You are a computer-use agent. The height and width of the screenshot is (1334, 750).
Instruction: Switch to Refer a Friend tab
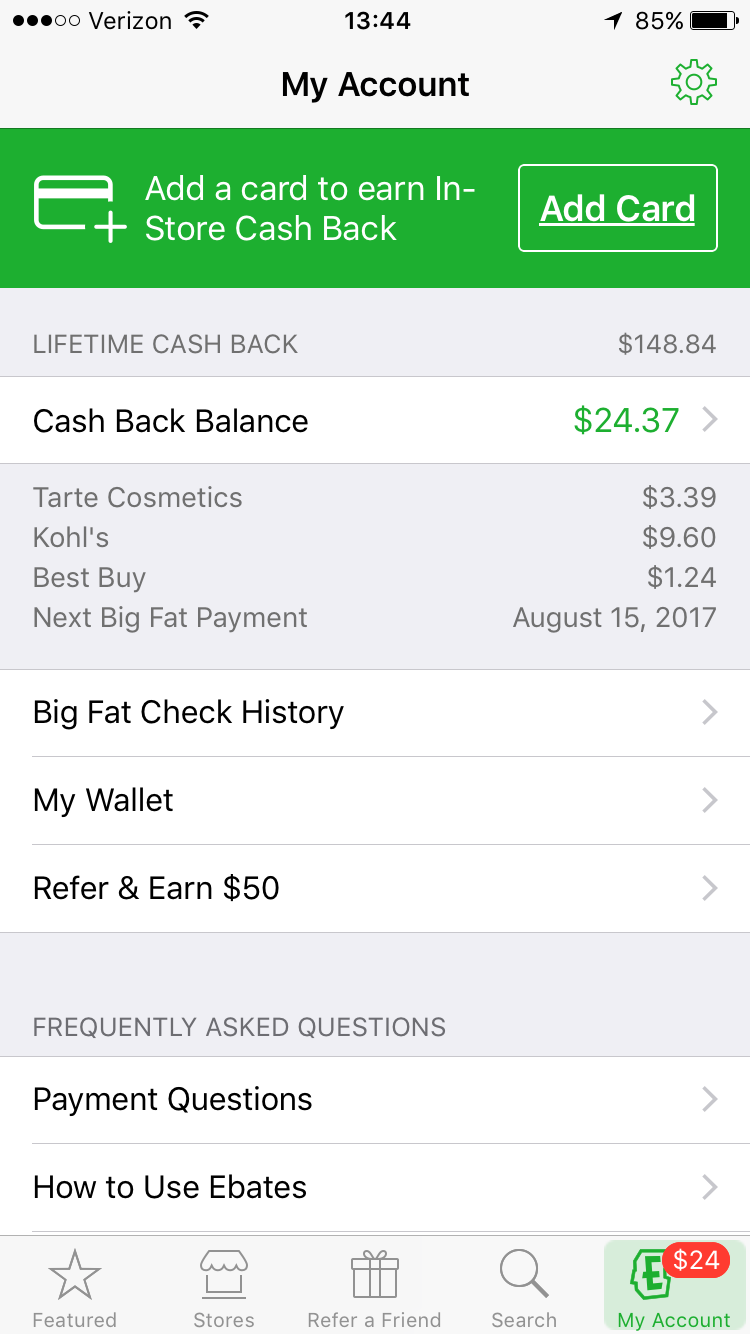374,1288
